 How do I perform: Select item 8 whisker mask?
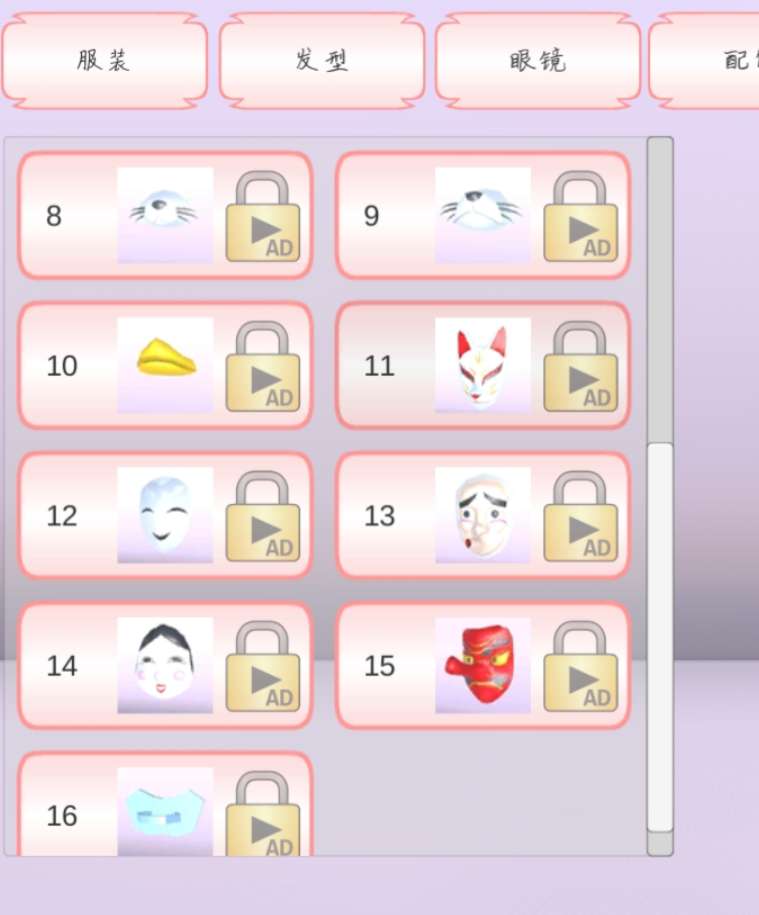(x=165, y=215)
